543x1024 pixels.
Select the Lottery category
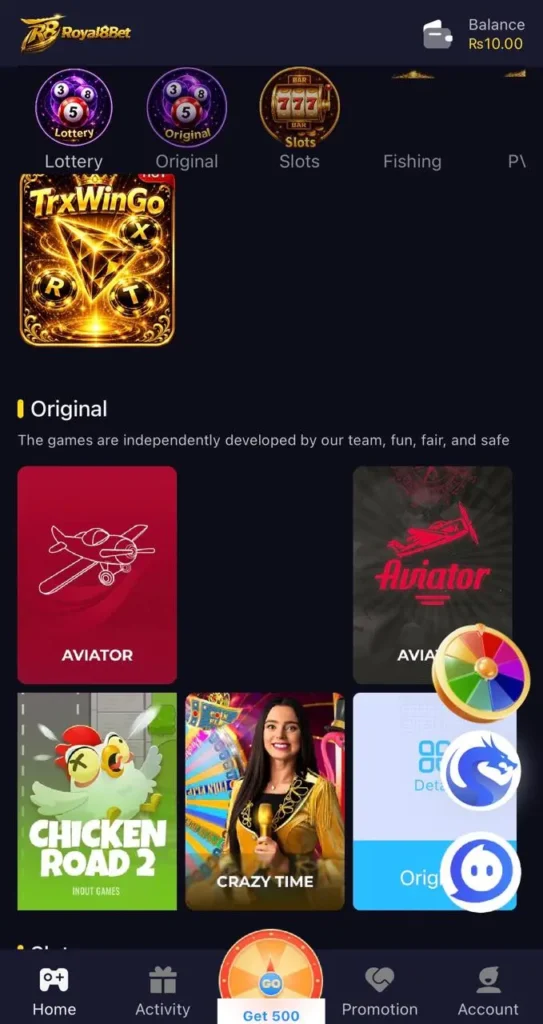[73, 120]
